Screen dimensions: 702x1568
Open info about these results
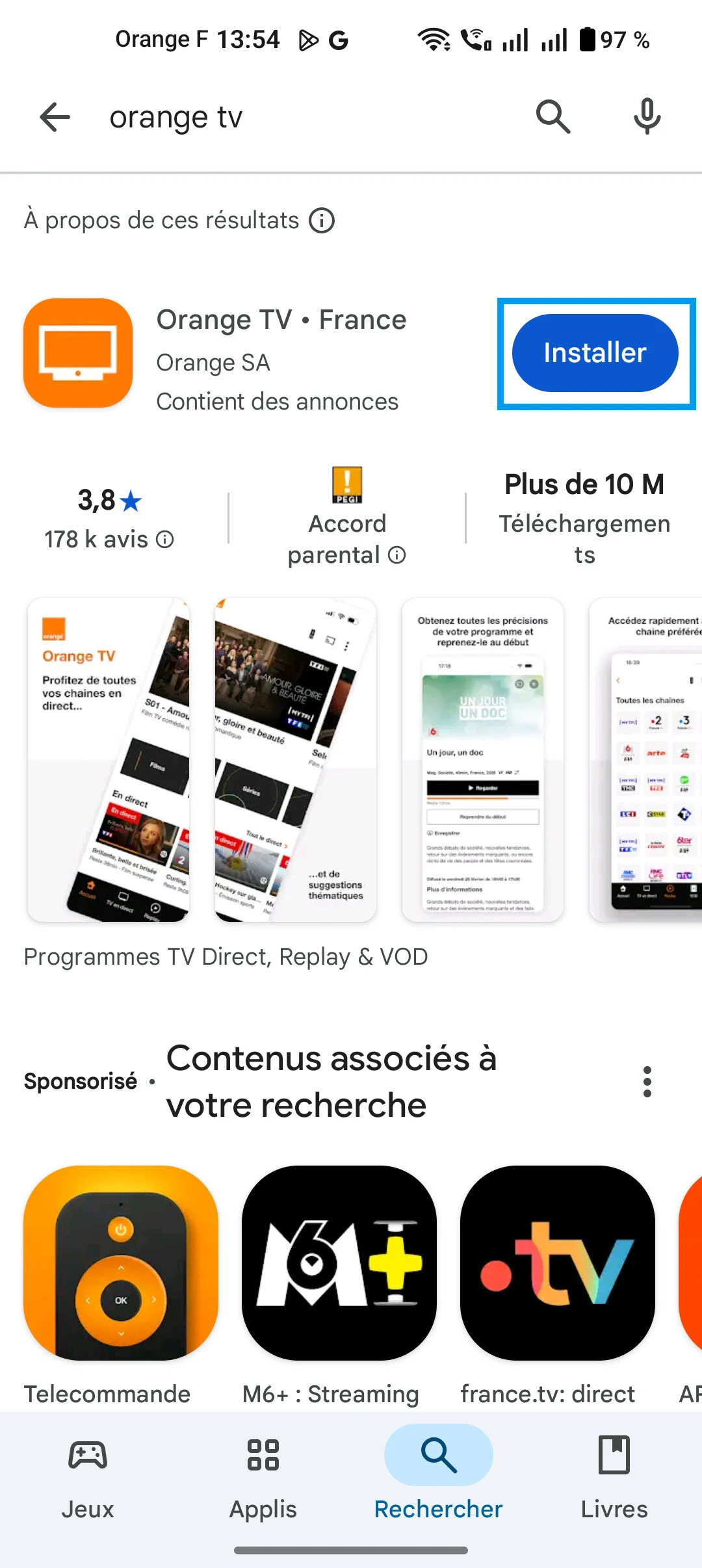(x=322, y=220)
